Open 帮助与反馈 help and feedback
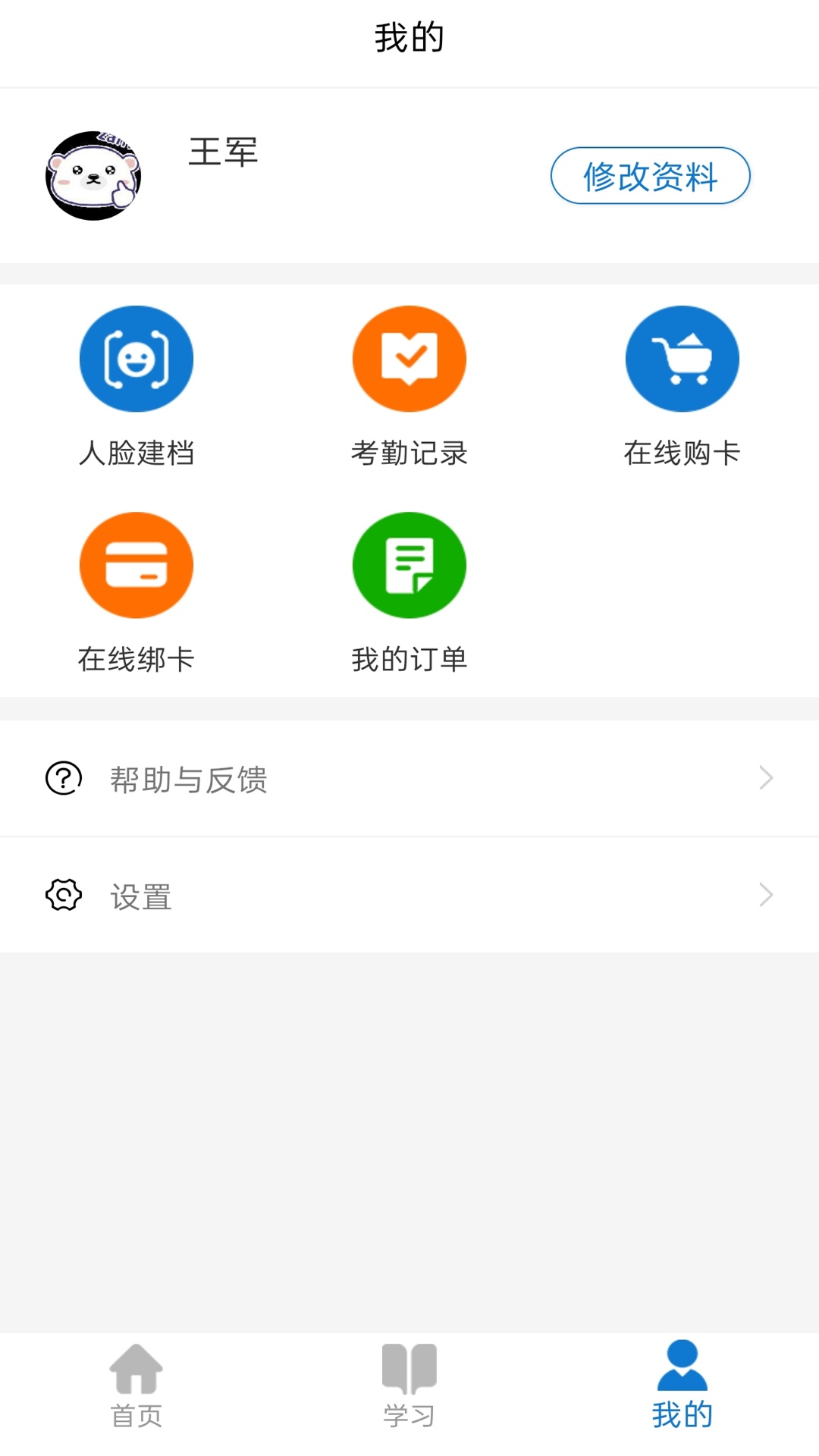819x1456 pixels. (189, 780)
